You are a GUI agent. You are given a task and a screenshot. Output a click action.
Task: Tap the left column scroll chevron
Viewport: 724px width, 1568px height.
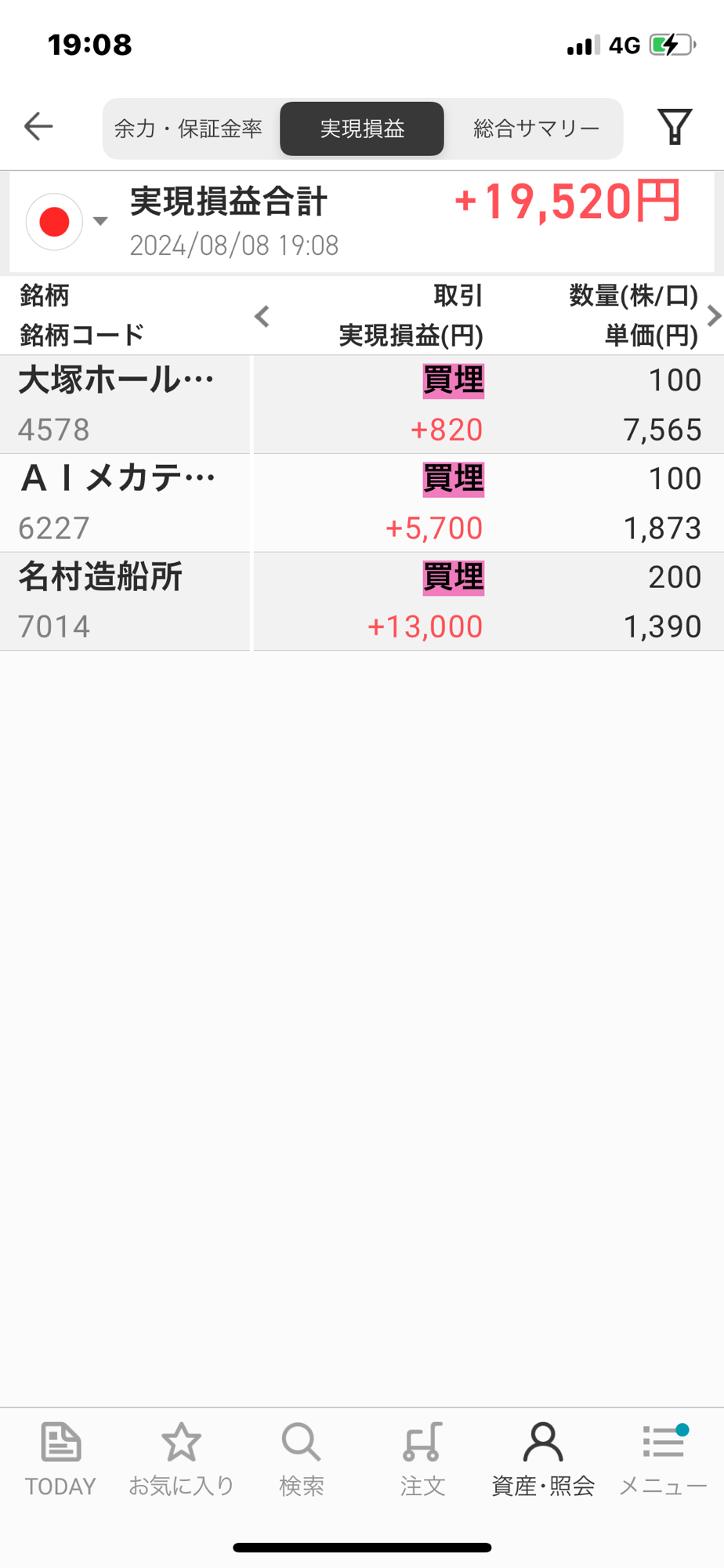262,316
